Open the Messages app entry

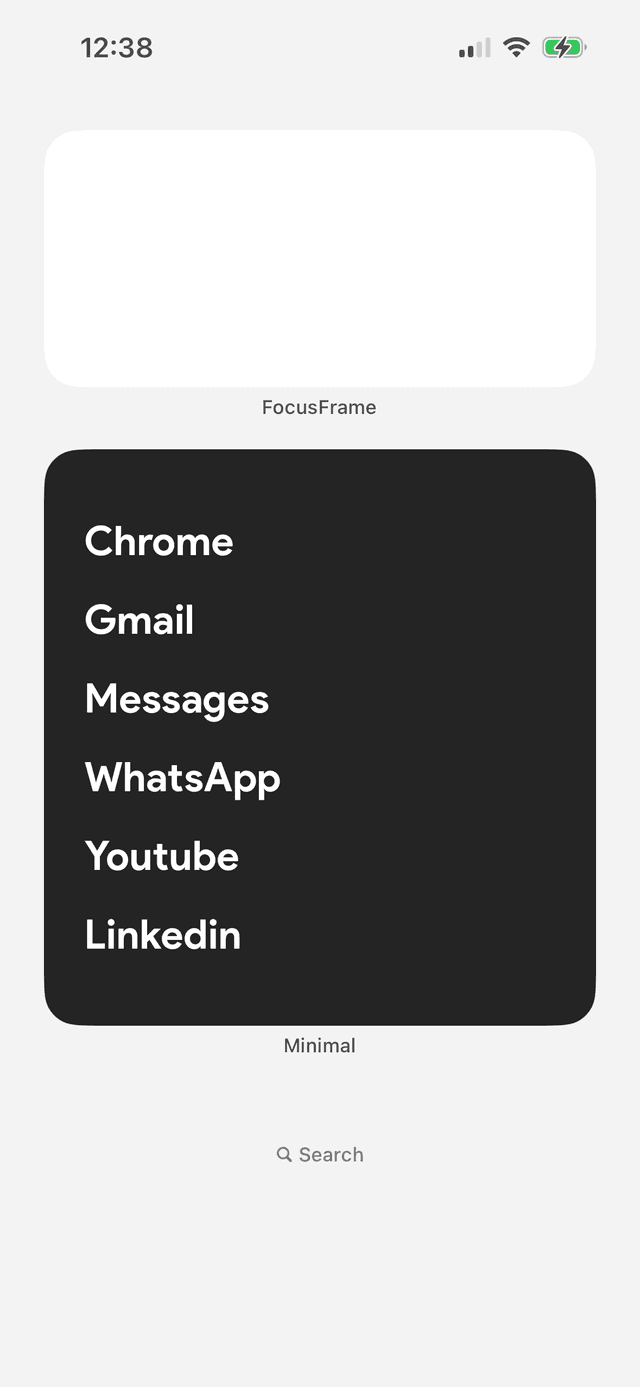coord(177,699)
